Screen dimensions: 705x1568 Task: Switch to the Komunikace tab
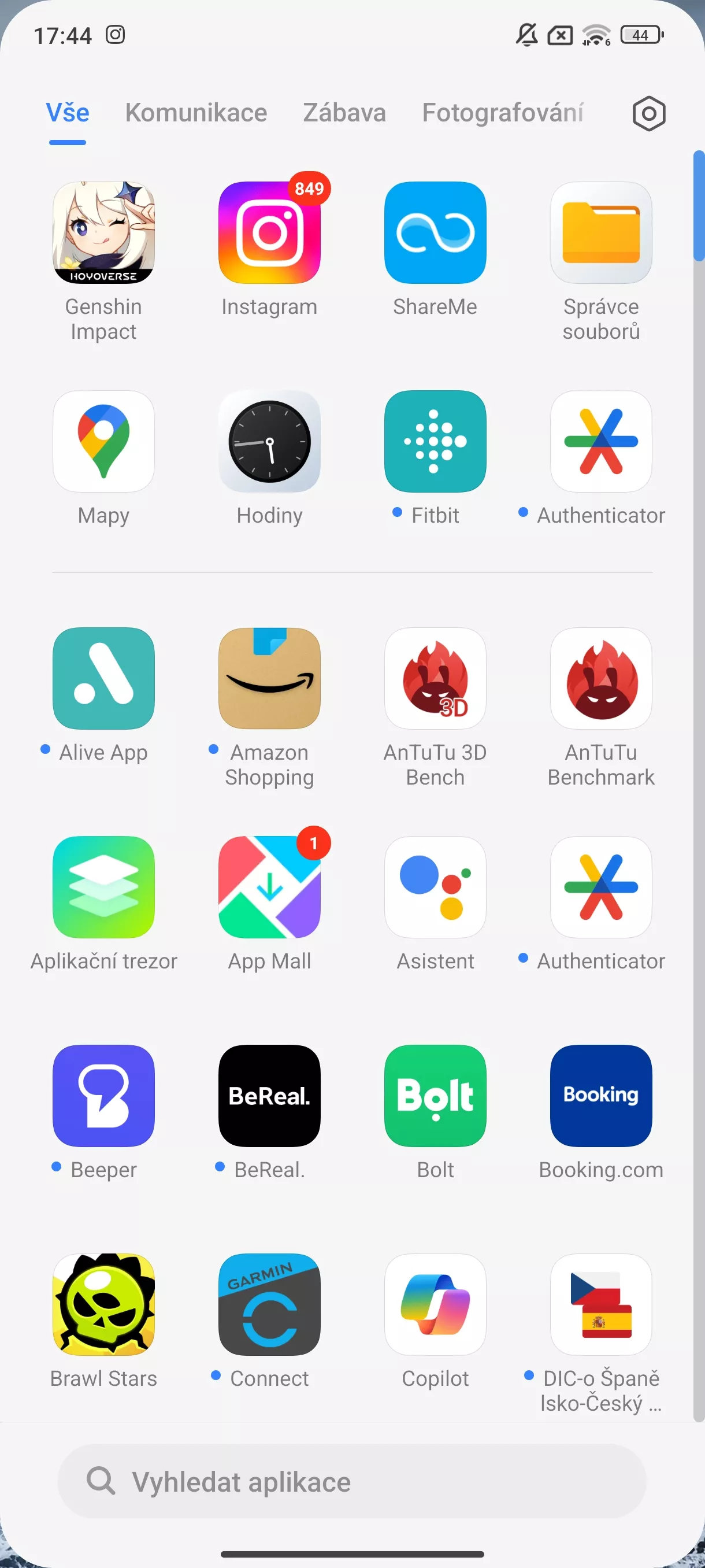point(196,113)
